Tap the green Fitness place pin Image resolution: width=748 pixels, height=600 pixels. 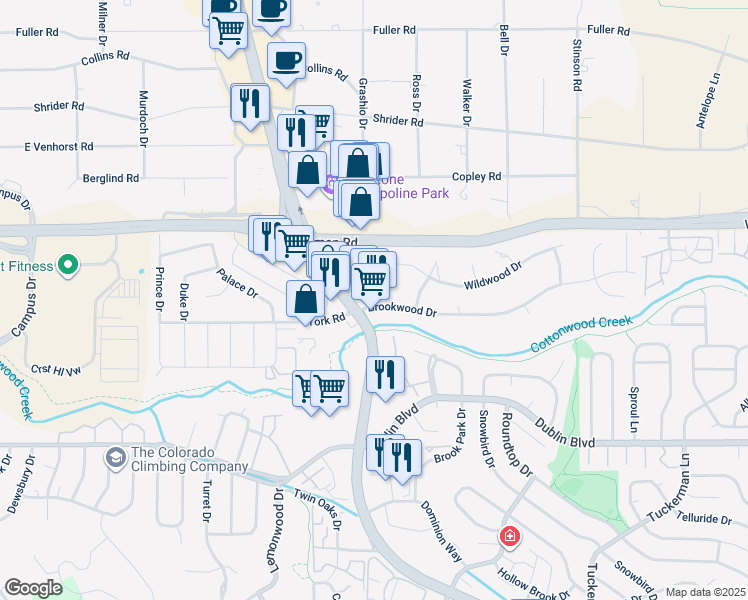click(68, 266)
